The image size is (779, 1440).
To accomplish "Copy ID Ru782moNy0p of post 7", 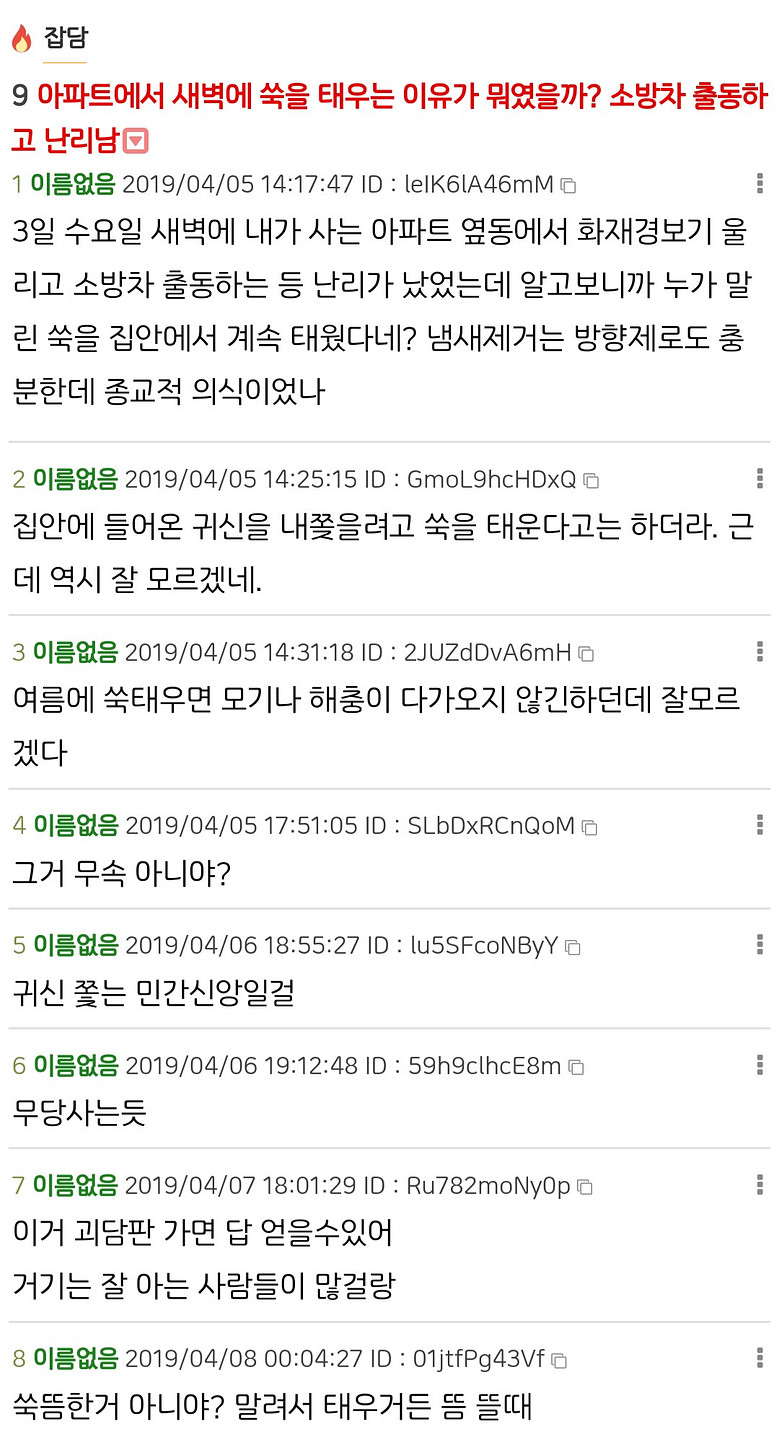I will tap(585, 1187).
